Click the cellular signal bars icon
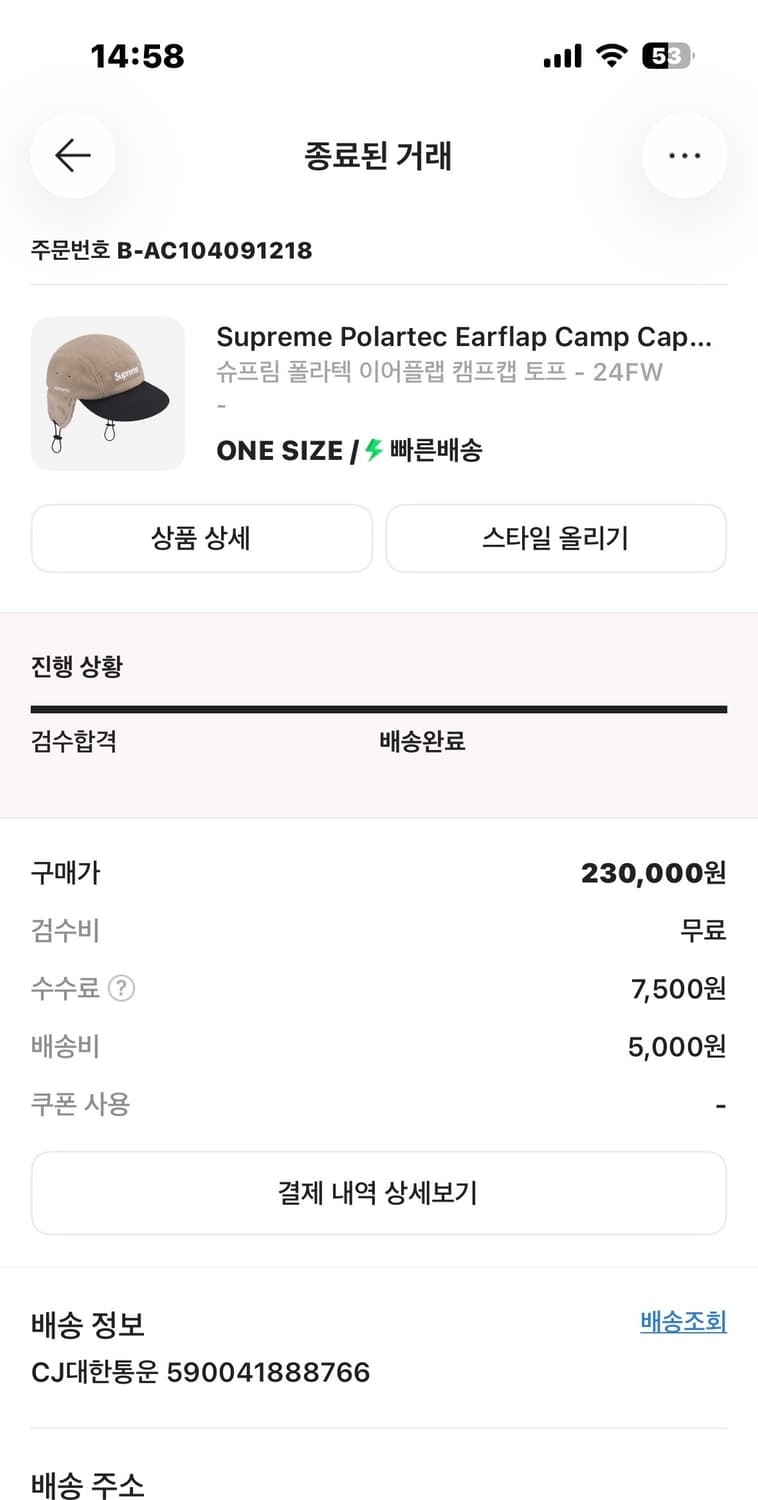Viewport: 758px width, 1500px height. point(561,57)
